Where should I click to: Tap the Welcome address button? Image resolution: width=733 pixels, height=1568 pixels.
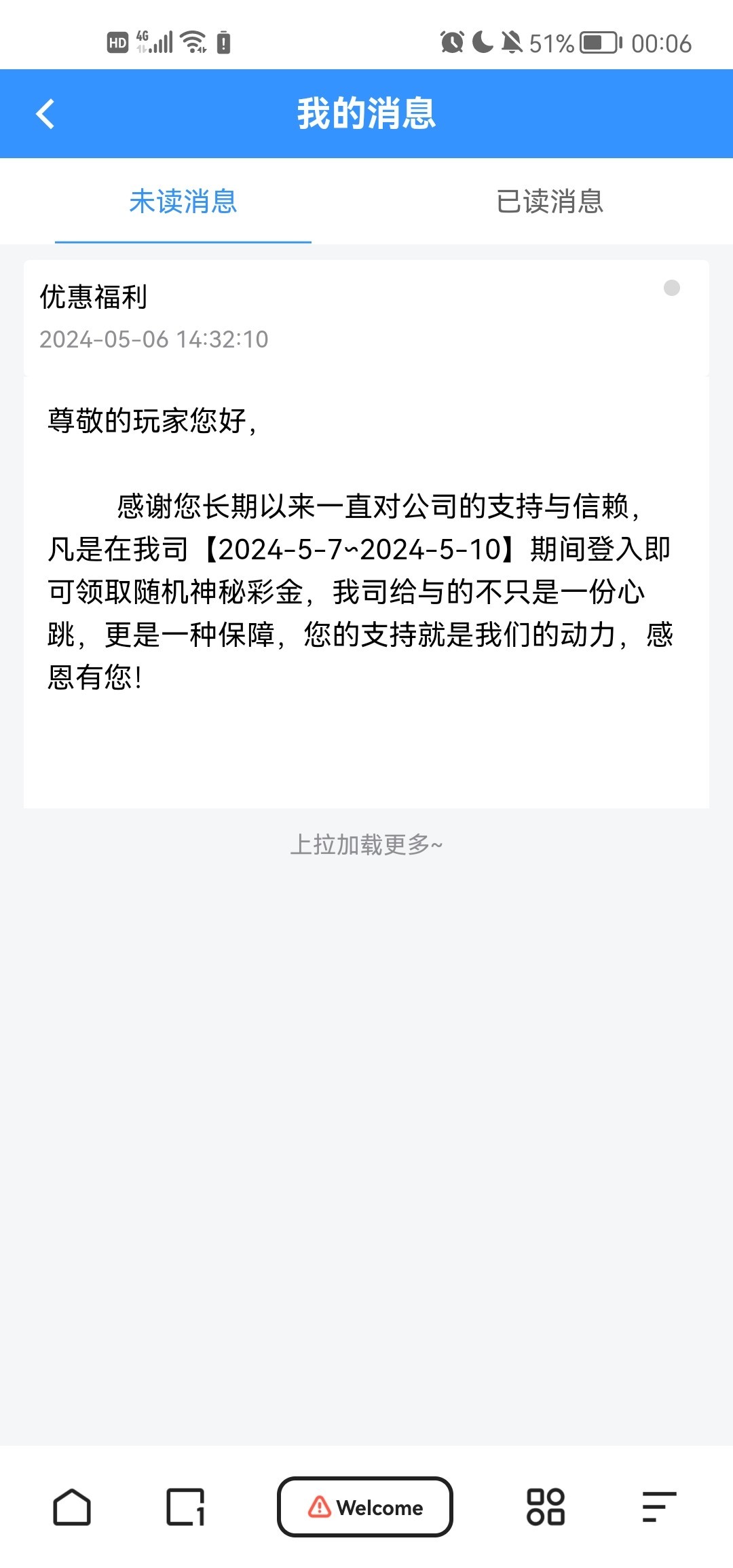365,1507
